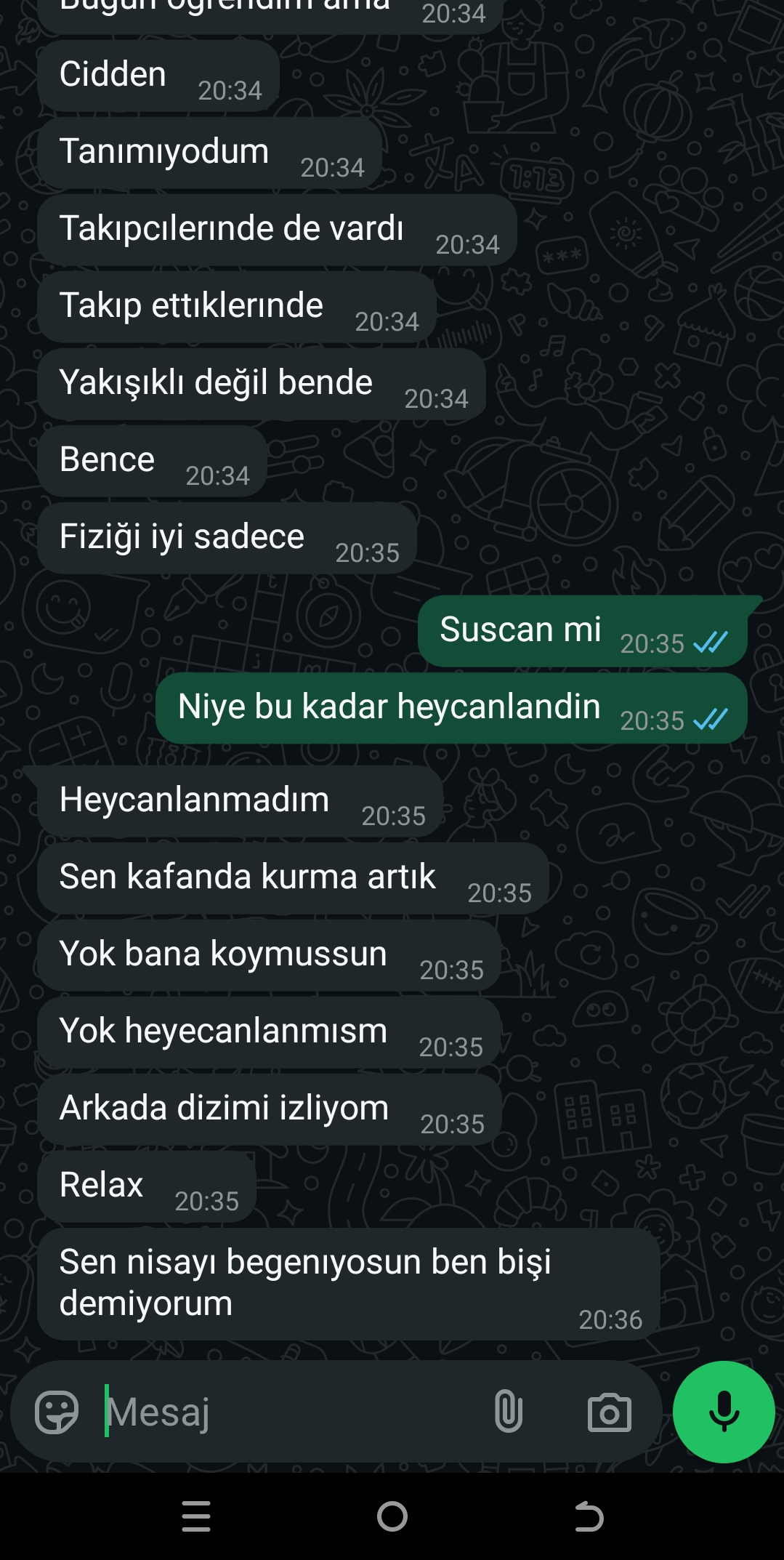This screenshot has width=784, height=1560.
Task: Open recent apps from navigation bar
Action: point(196,1516)
